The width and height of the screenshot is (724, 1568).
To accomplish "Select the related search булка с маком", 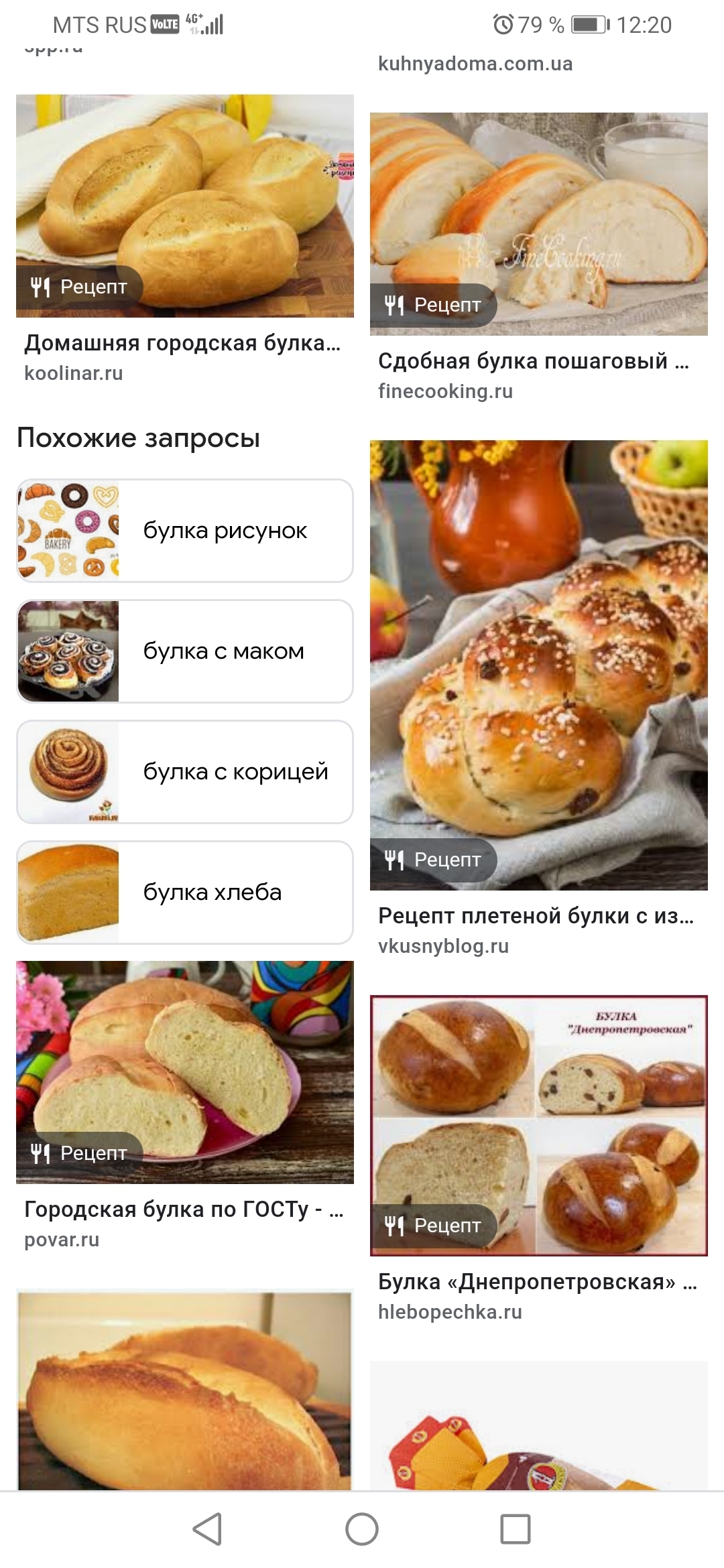I will pos(184,651).
